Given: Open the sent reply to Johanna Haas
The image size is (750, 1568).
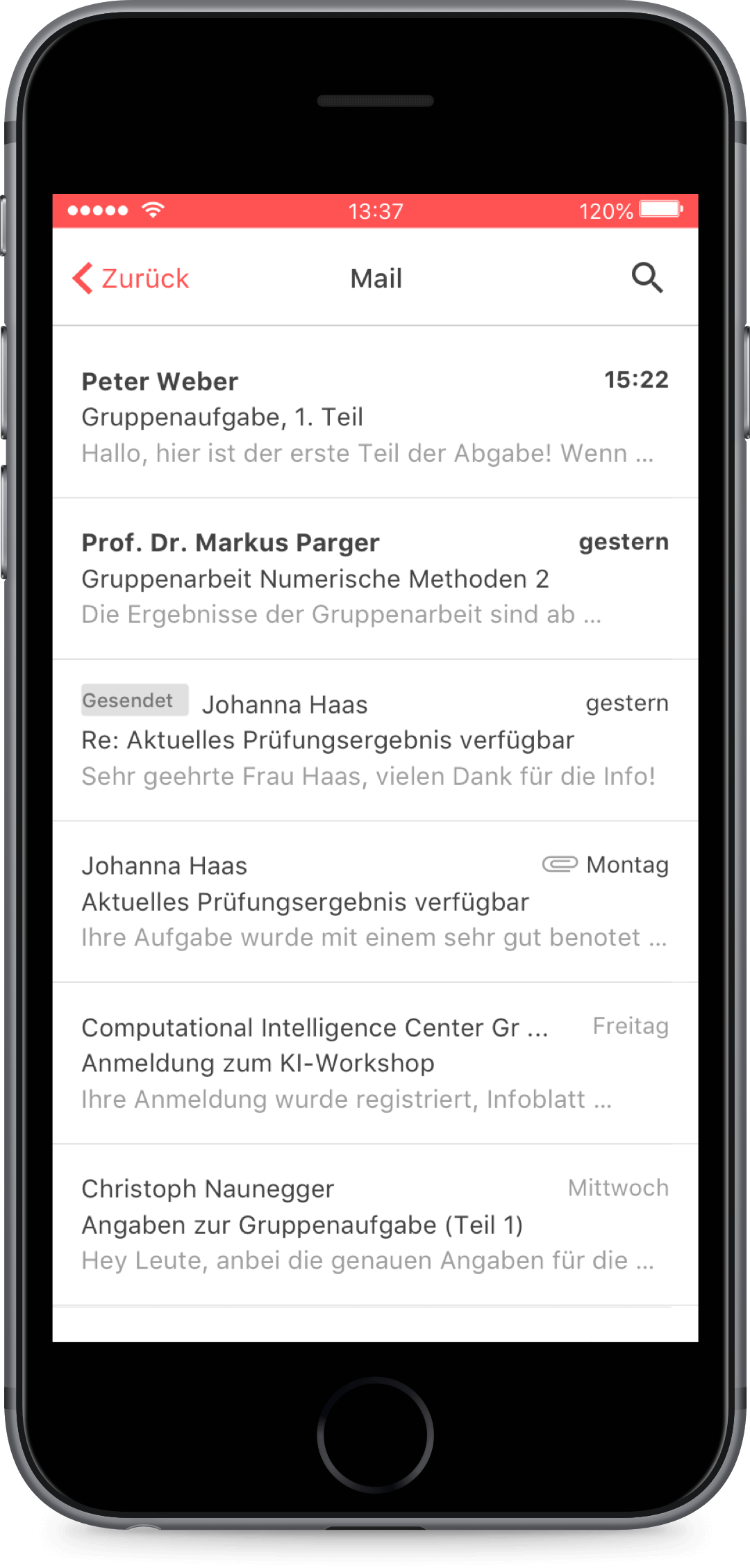Looking at the screenshot, I should 375,740.
